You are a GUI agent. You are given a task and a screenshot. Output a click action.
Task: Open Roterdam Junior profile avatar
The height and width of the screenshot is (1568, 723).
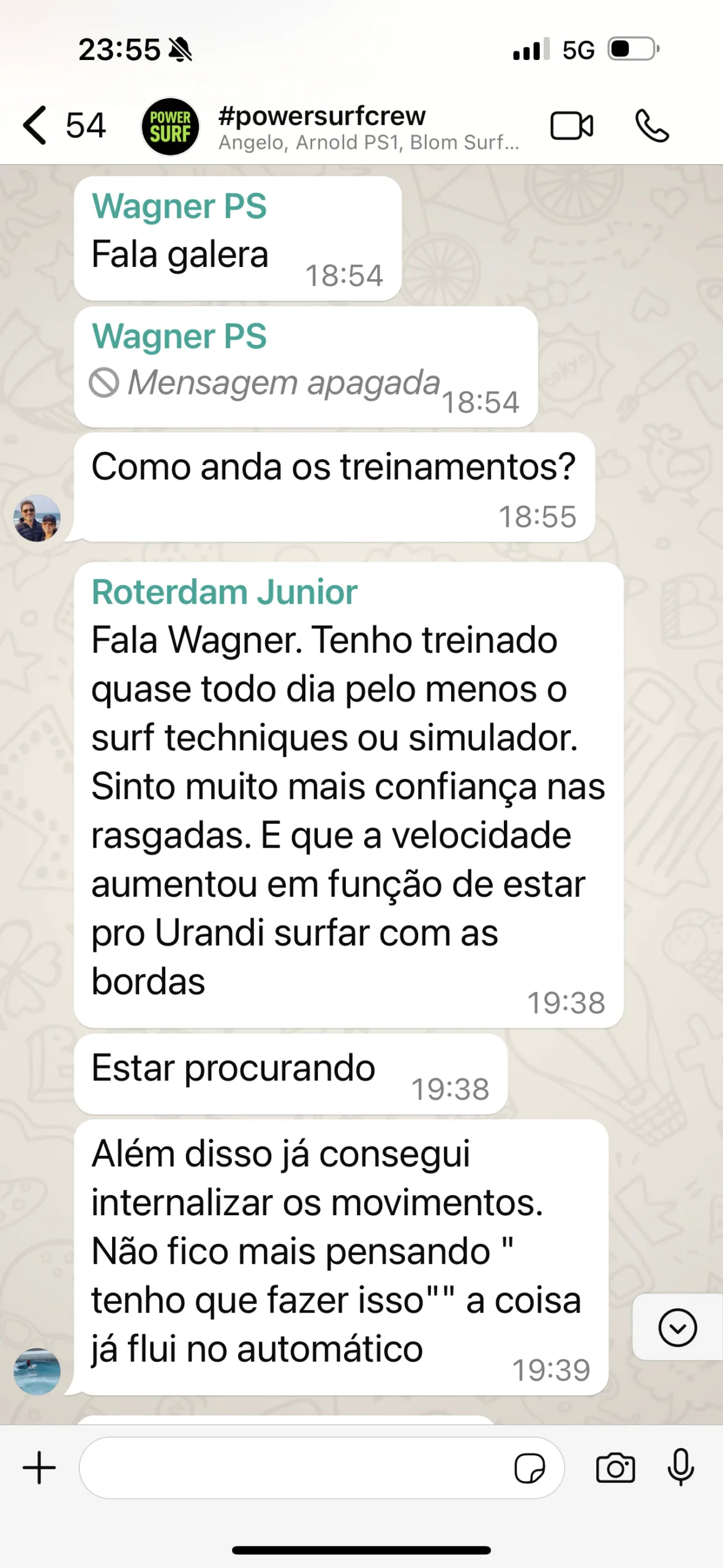pyautogui.click(x=37, y=1371)
